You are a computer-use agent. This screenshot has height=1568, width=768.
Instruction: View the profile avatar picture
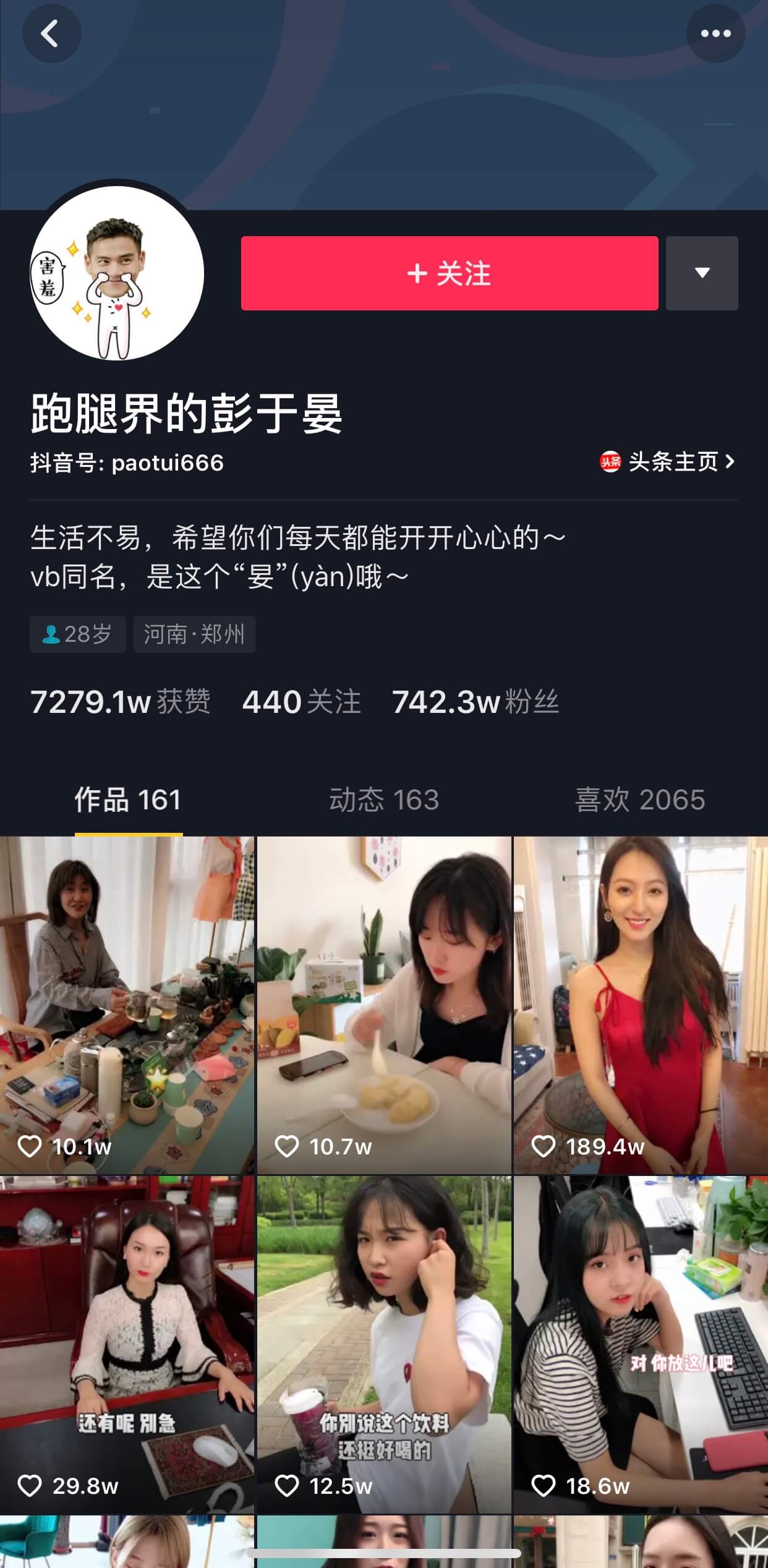(x=117, y=273)
